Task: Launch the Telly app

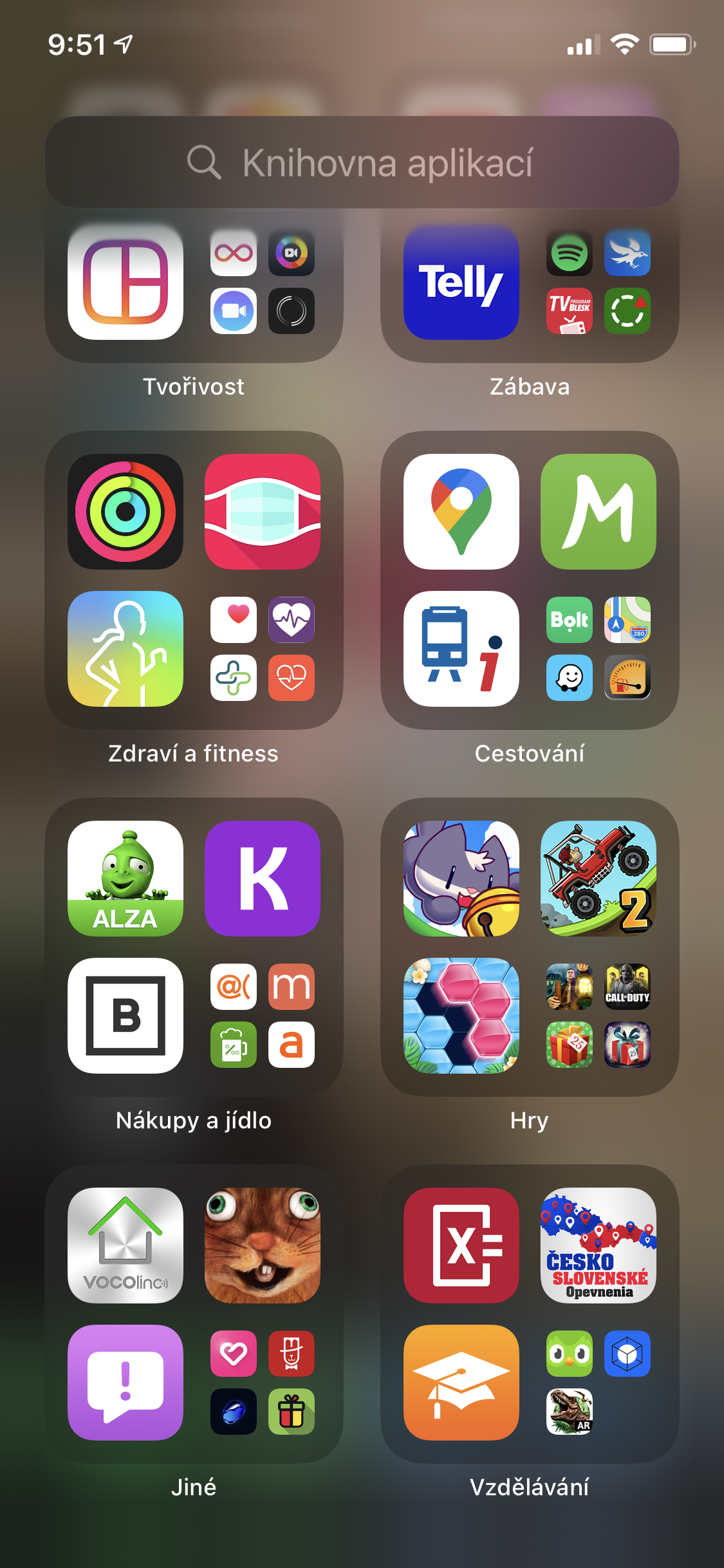Action: click(x=461, y=282)
